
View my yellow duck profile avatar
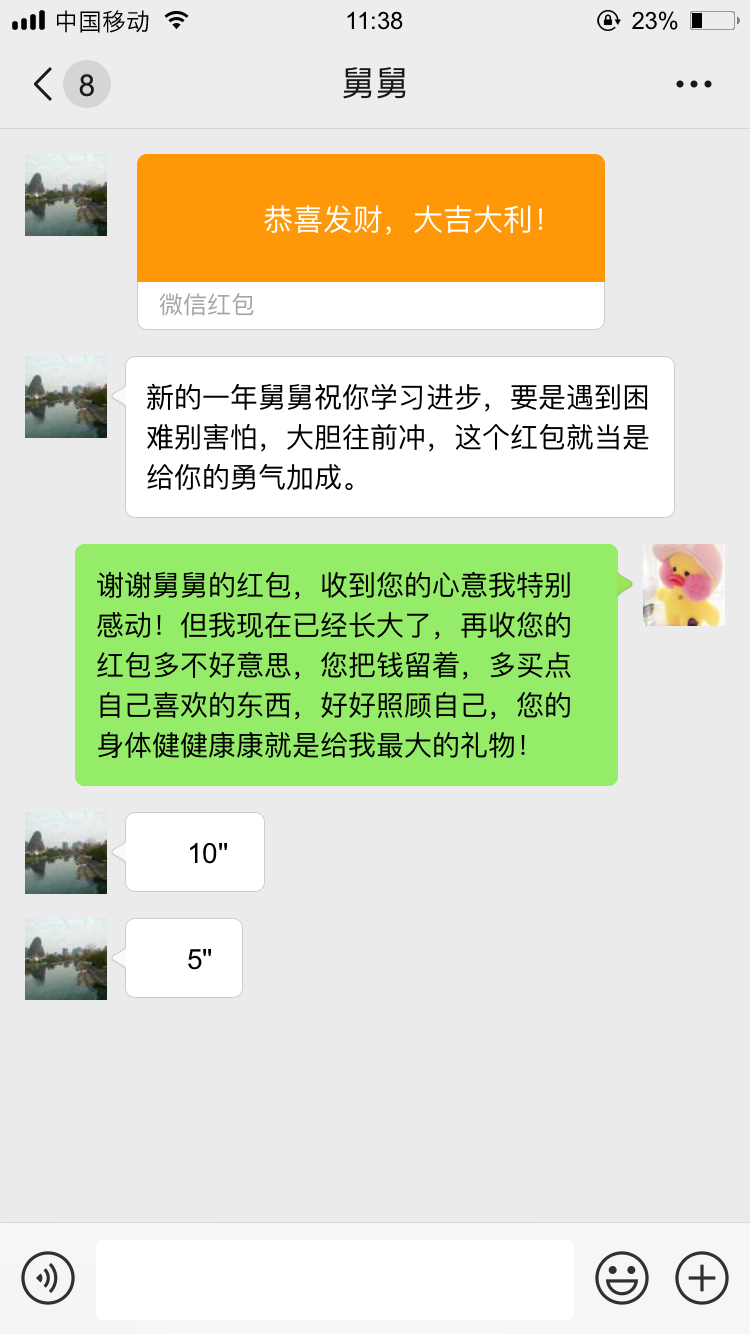tap(684, 585)
